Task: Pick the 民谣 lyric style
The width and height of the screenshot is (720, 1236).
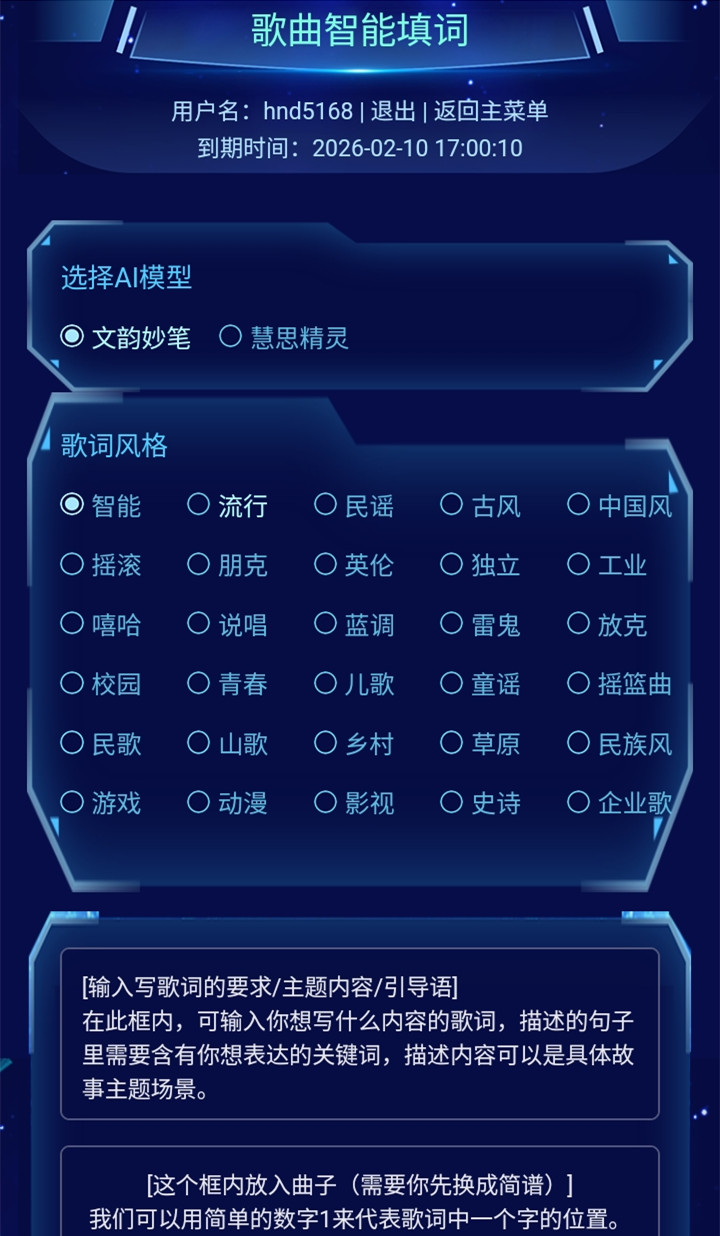Action: 325,505
